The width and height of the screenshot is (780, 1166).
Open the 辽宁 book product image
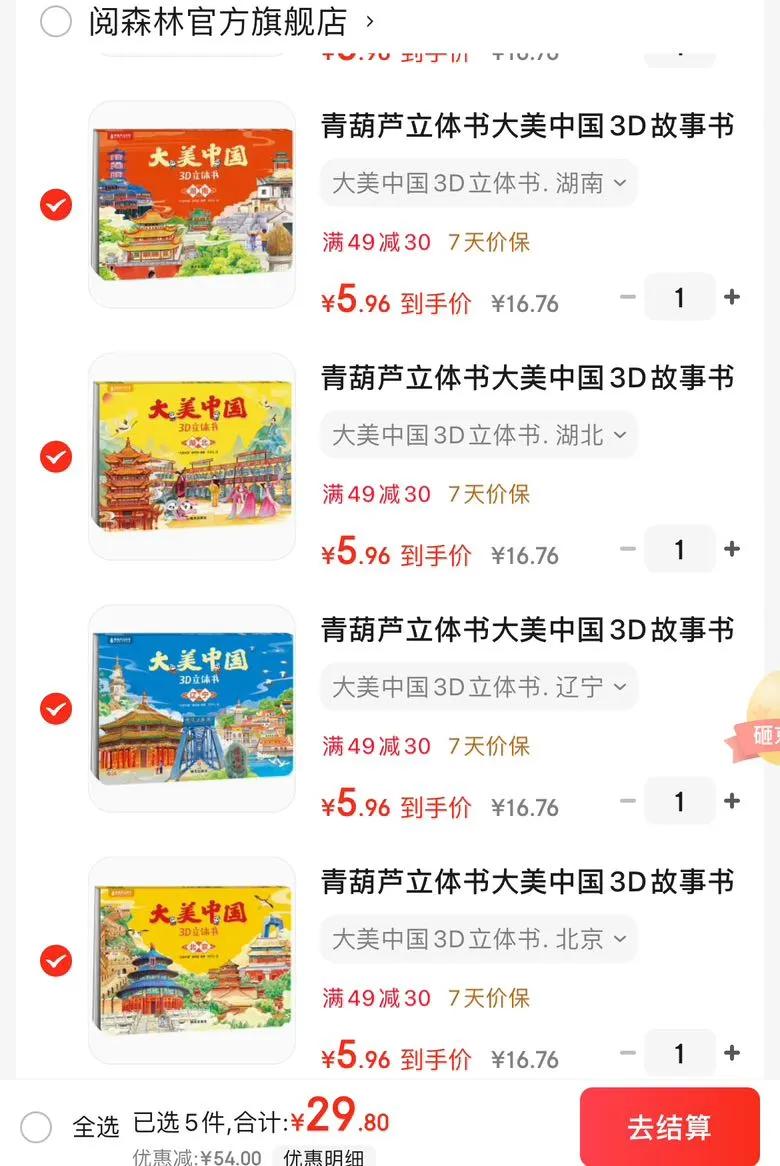point(192,709)
